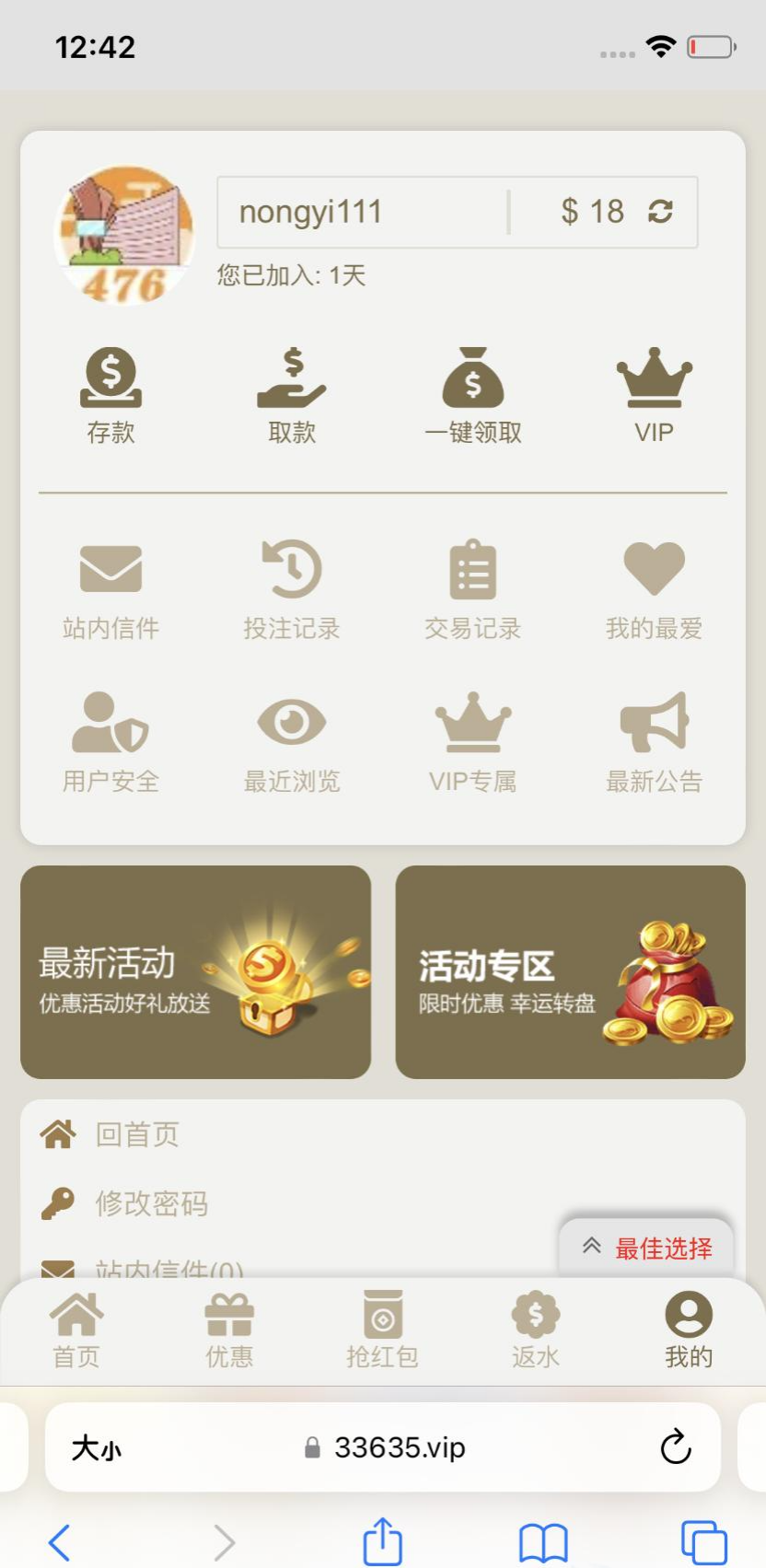Switch to the 返水 tab

point(536,1330)
